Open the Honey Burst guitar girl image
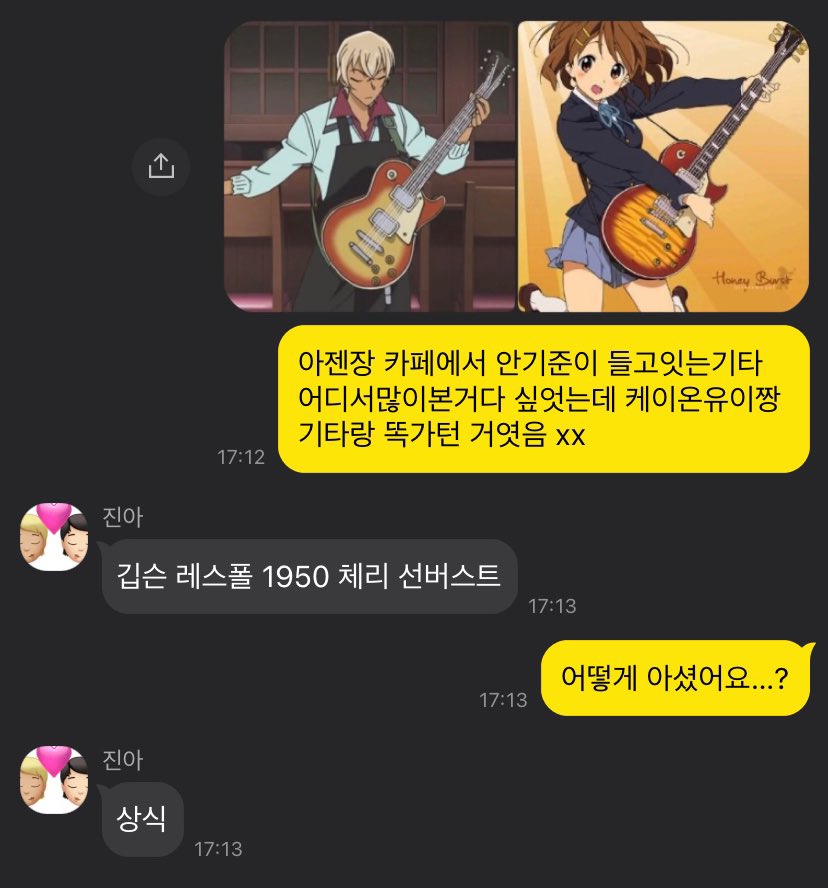Image resolution: width=828 pixels, height=888 pixels. click(x=663, y=166)
